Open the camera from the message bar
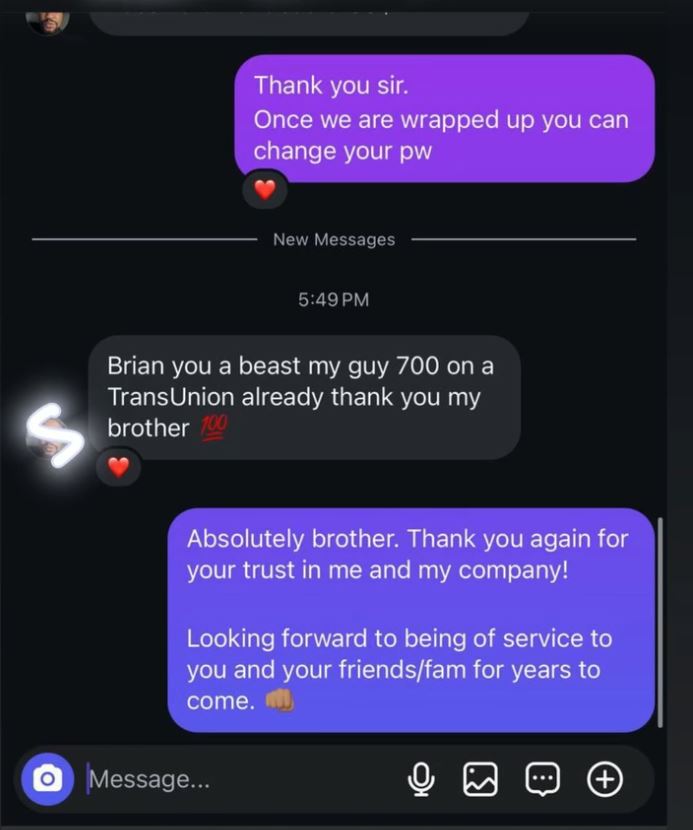This screenshot has height=830, width=693. (x=47, y=779)
